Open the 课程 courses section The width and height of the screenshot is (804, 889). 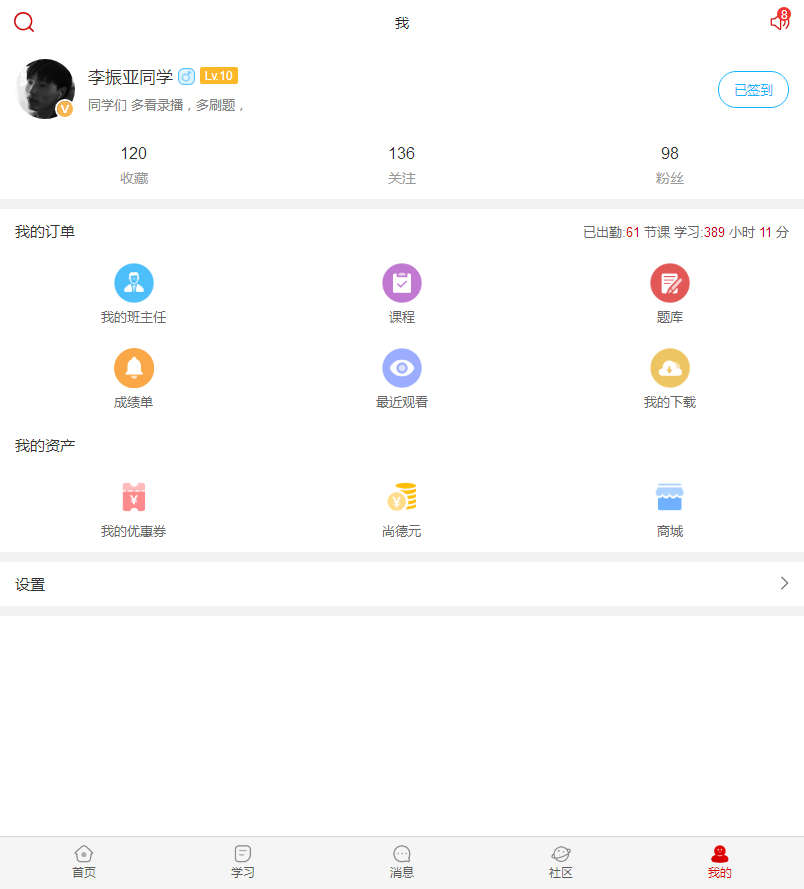pos(402,294)
